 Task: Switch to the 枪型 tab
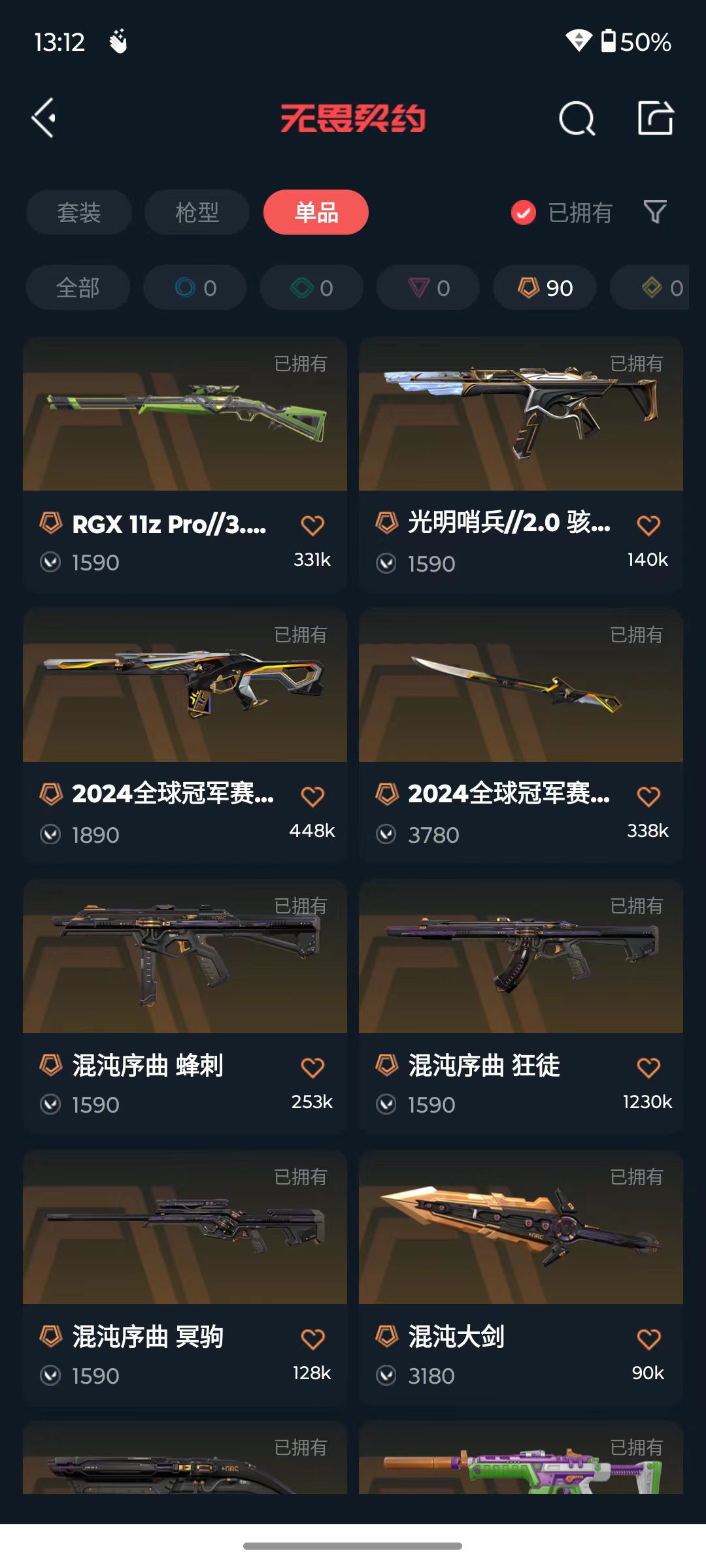click(x=197, y=212)
